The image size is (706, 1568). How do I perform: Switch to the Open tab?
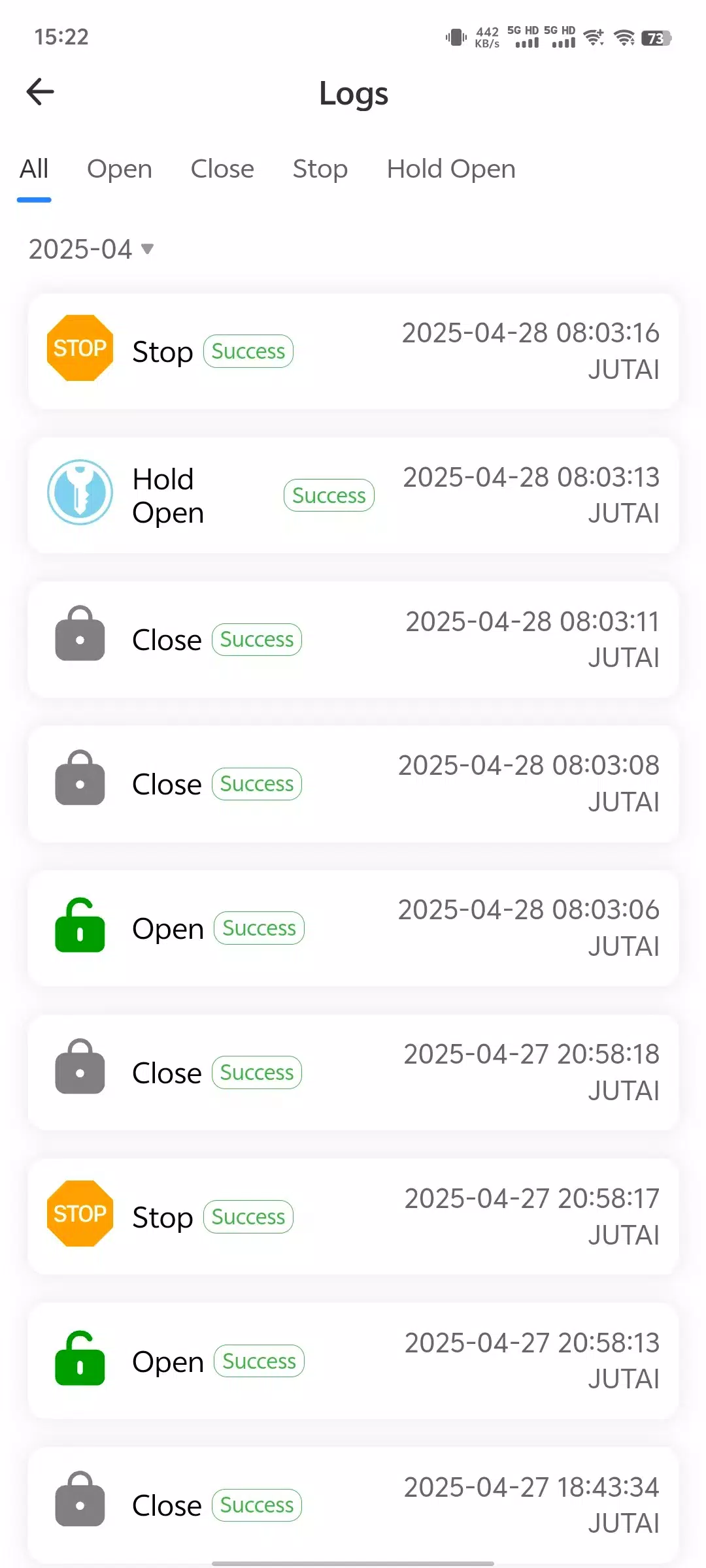click(120, 169)
